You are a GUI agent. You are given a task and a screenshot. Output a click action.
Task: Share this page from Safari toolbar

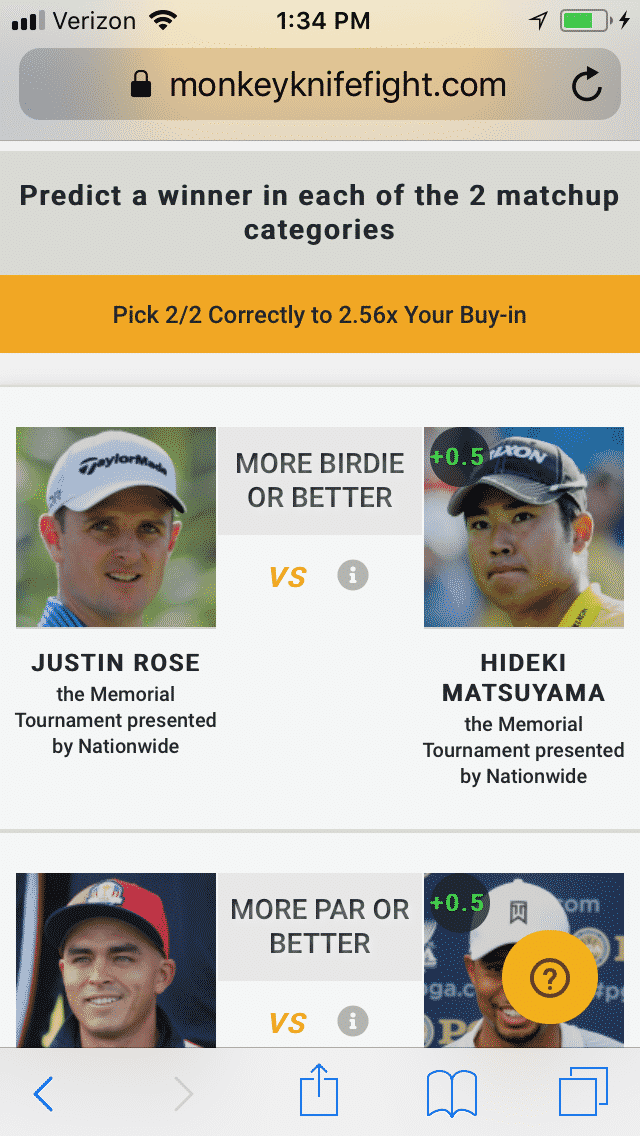pos(320,1091)
